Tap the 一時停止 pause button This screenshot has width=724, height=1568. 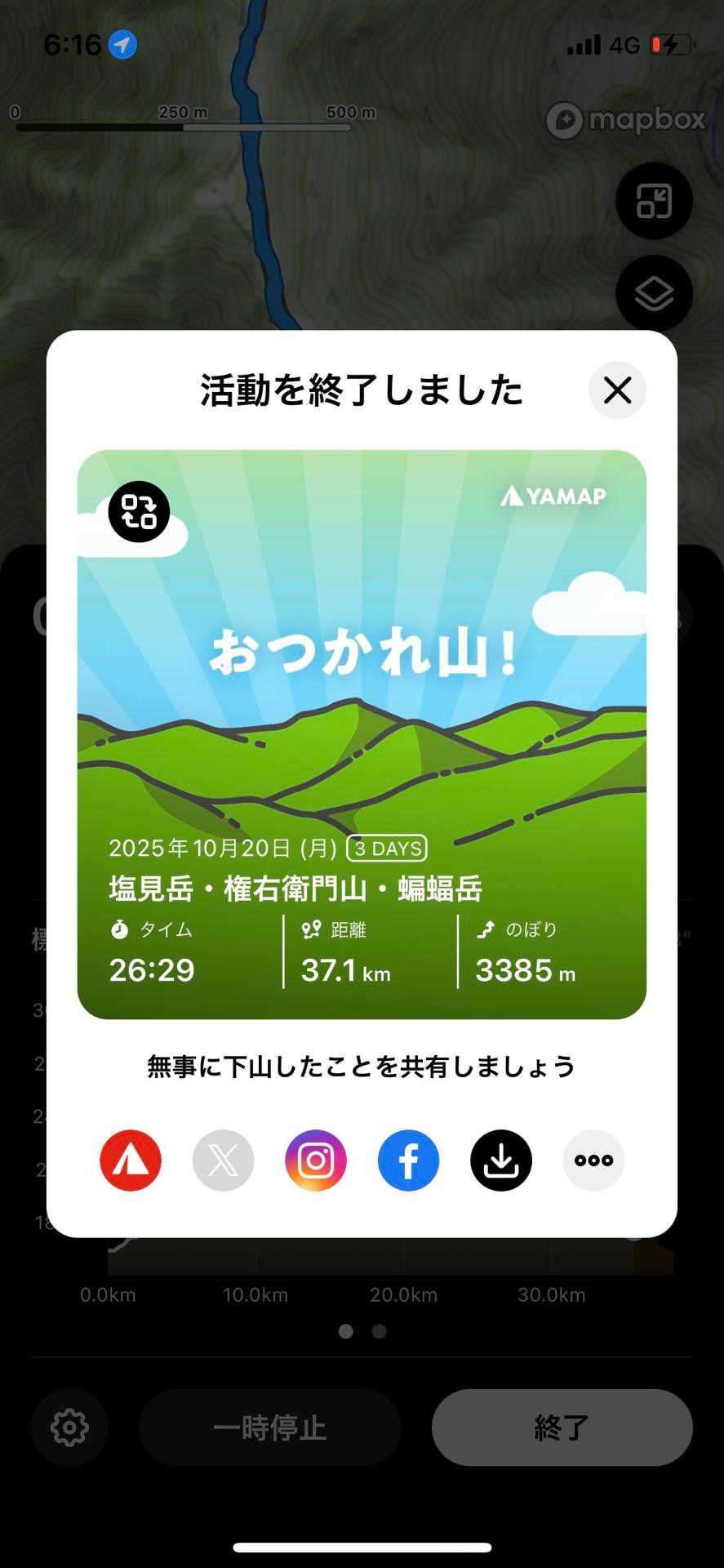point(269,1428)
